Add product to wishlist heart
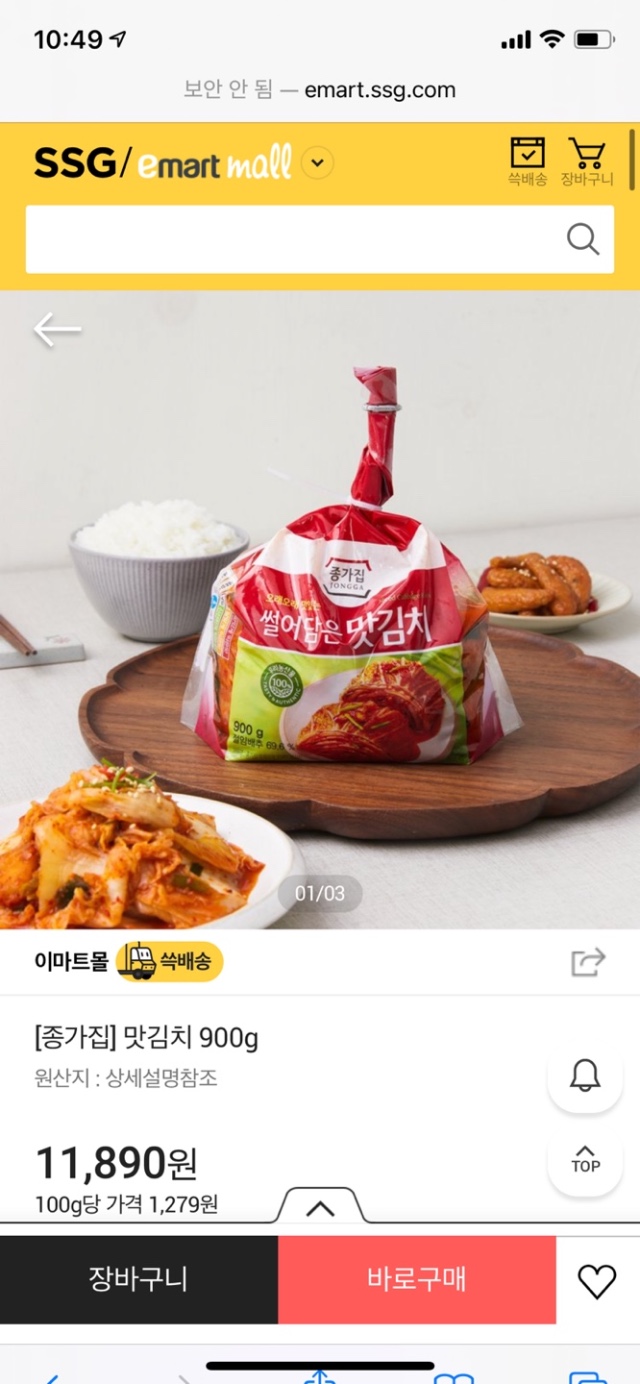The width and height of the screenshot is (640, 1384). coord(597,1281)
